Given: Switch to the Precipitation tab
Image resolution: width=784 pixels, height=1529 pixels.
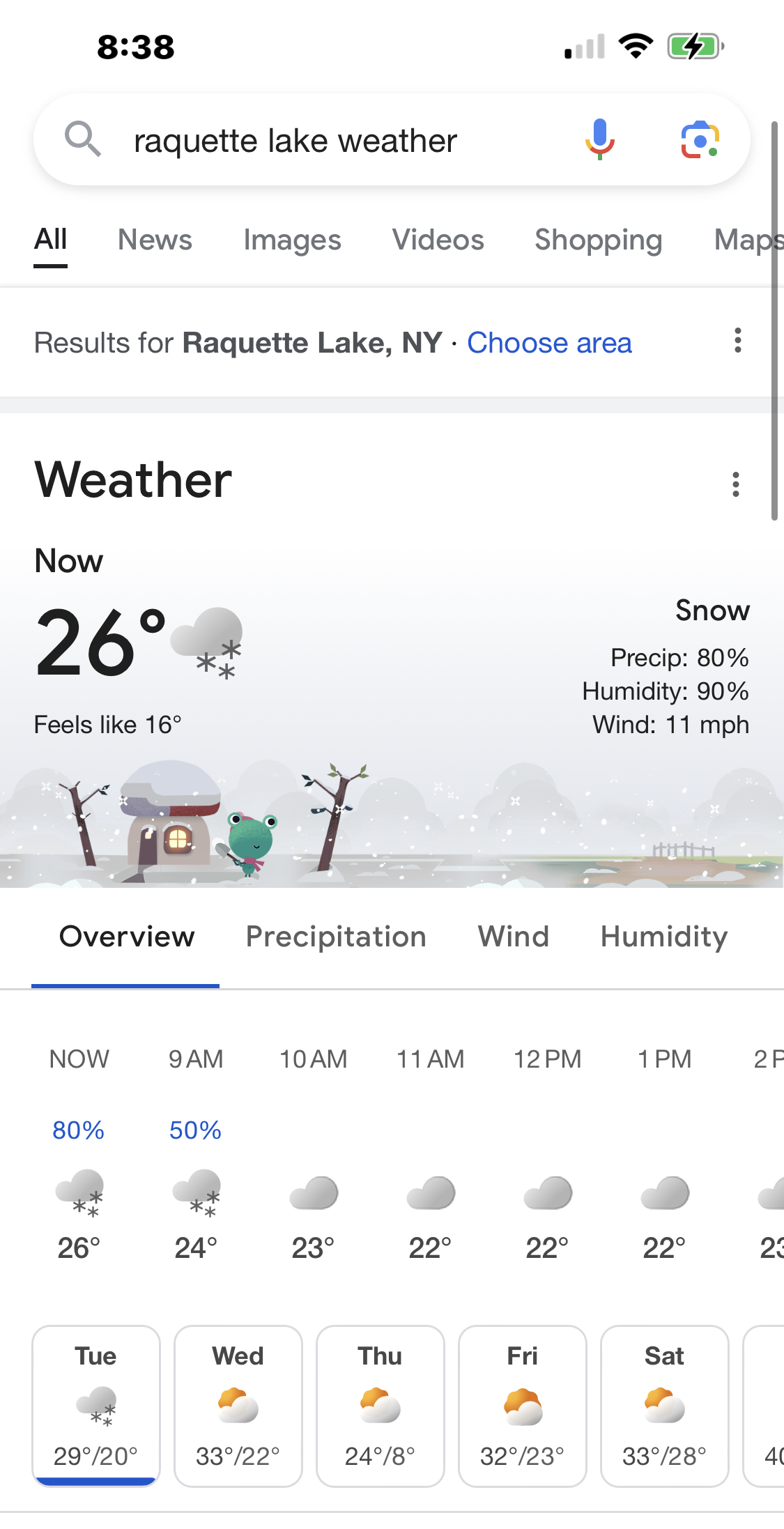Looking at the screenshot, I should (x=336, y=937).
